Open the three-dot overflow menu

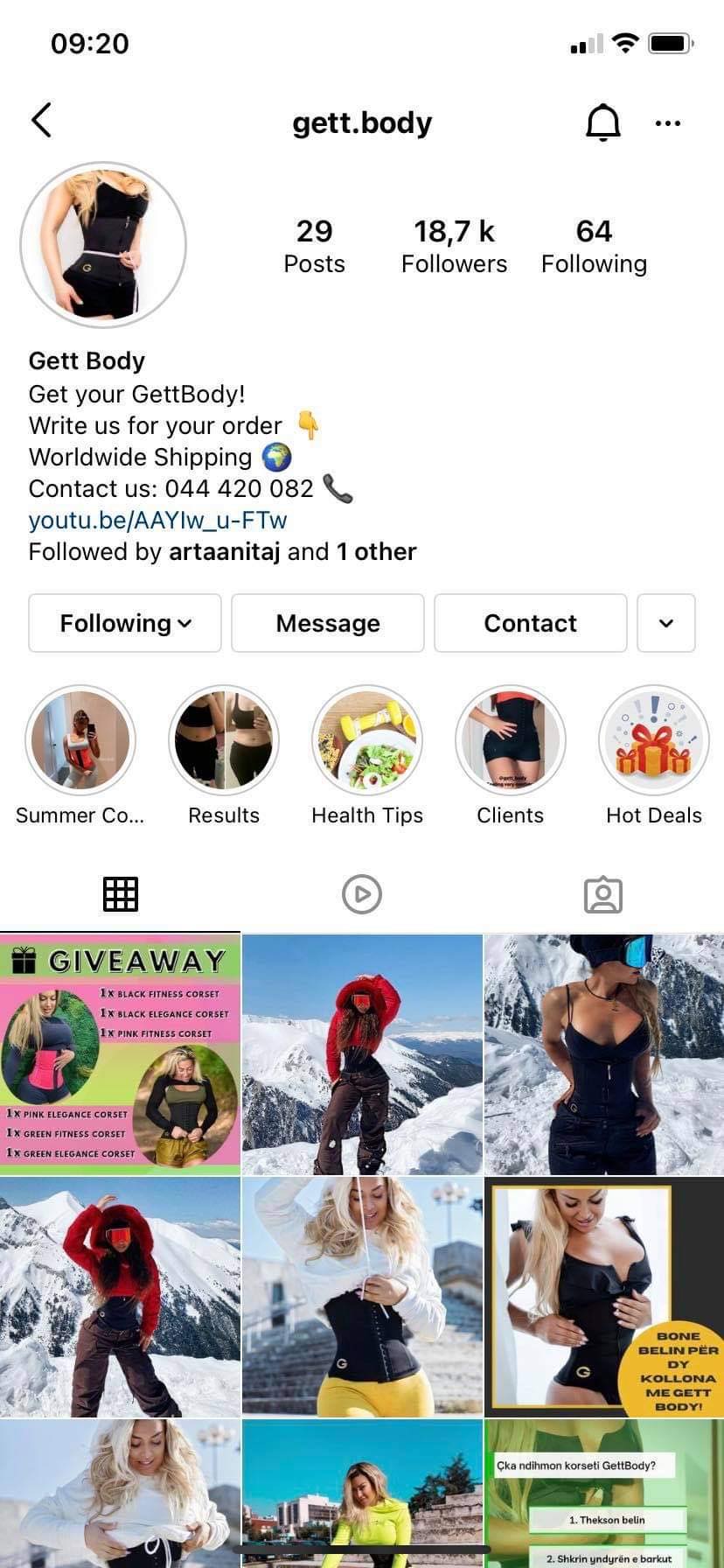point(667,123)
